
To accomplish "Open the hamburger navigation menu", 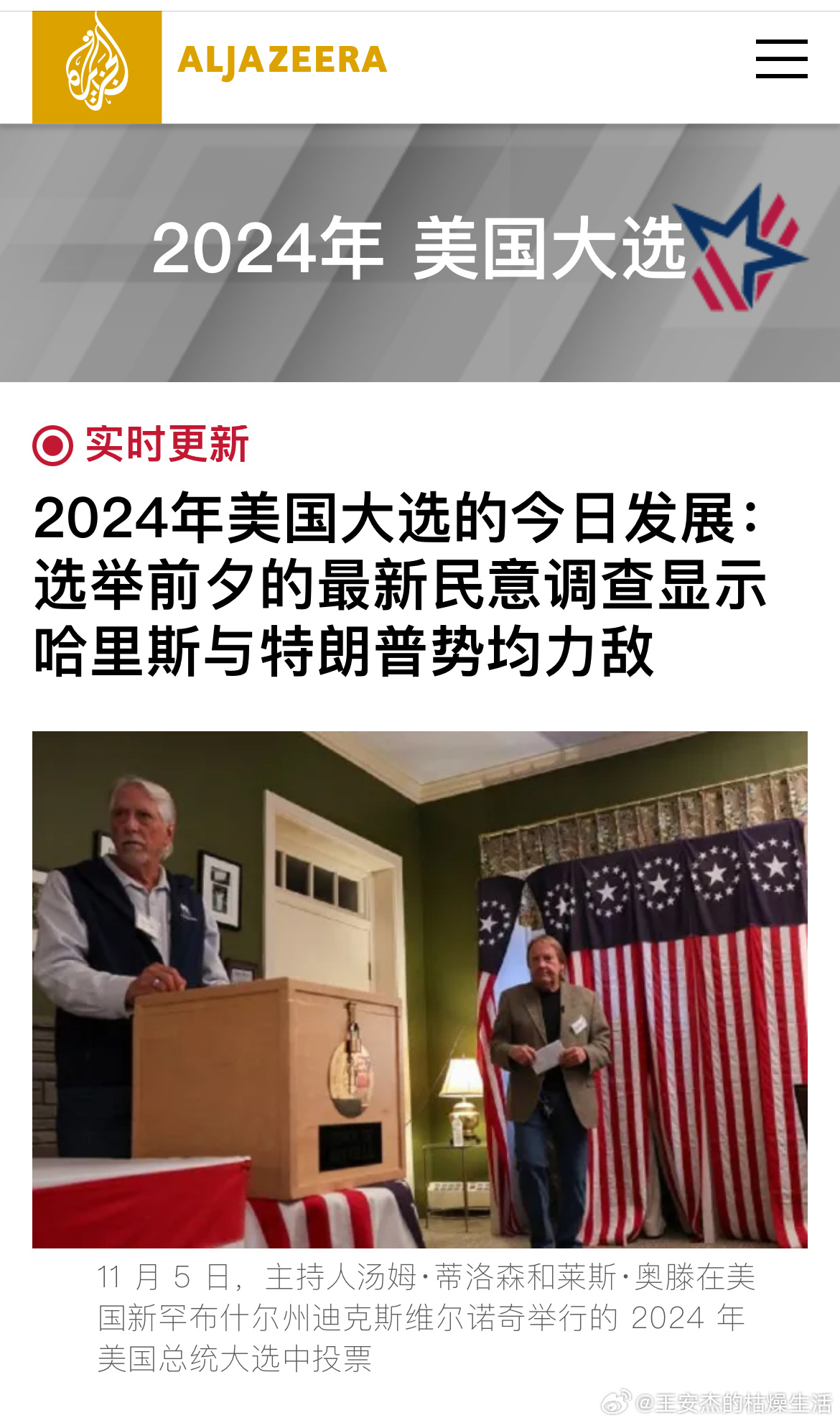I will click(781, 59).
